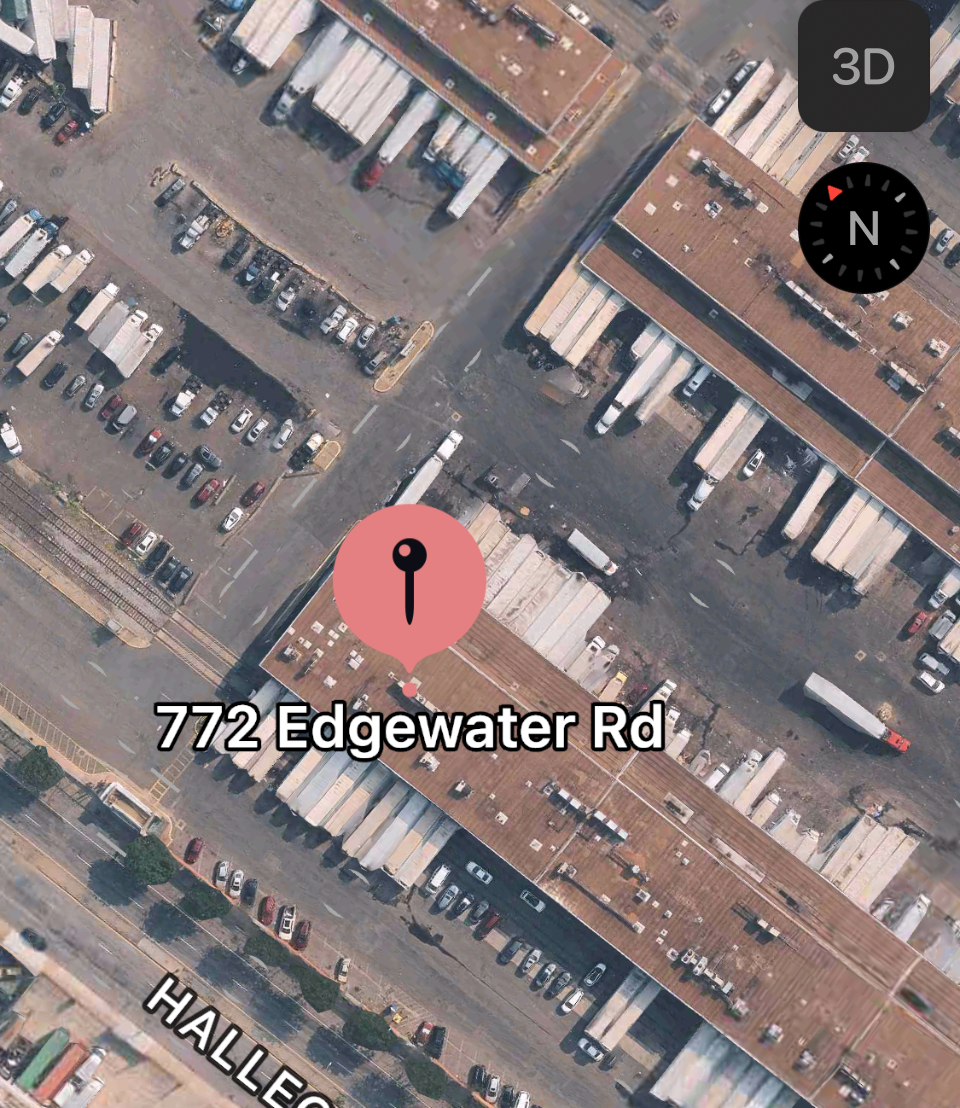This screenshot has width=960, height=1108.
Task: Switch the map to 3D view
Action: click(863, 67)
